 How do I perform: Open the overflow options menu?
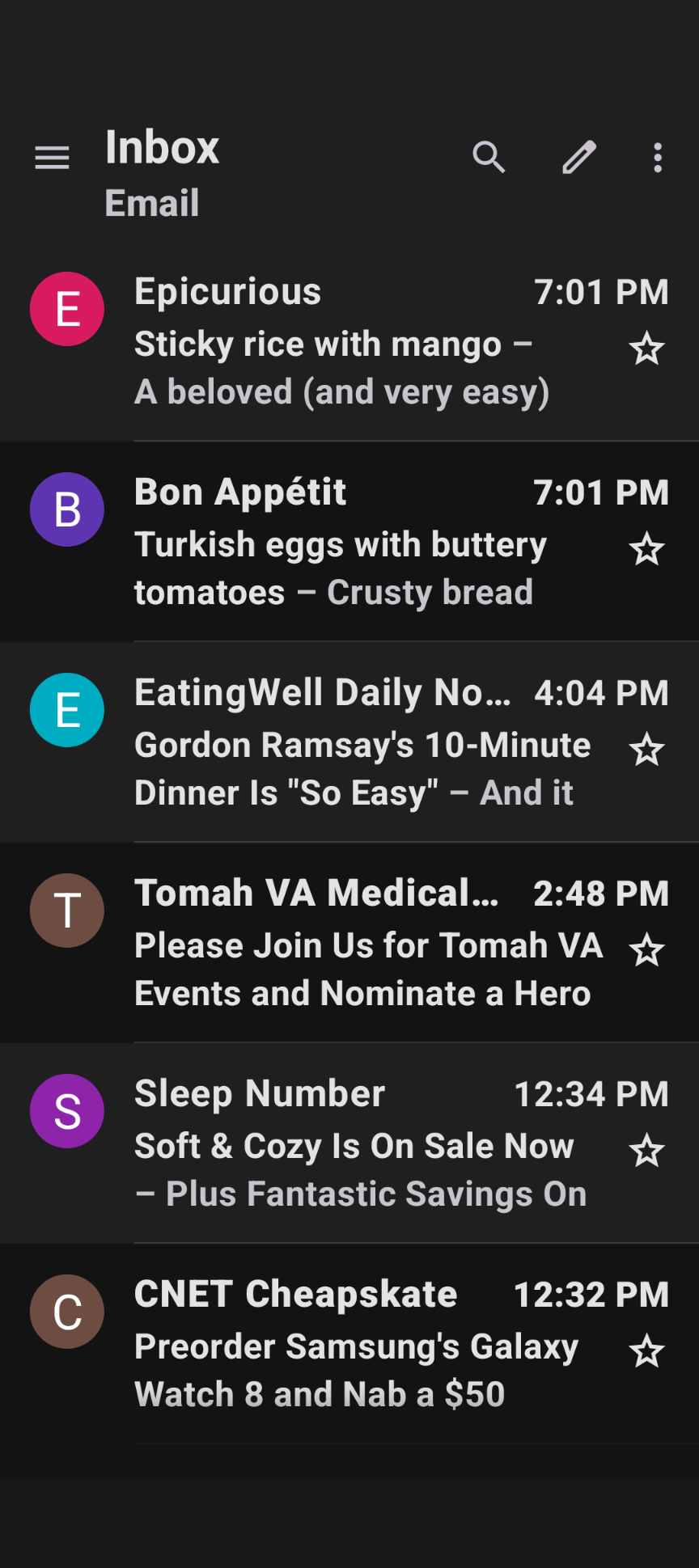[x=658, y=158]
